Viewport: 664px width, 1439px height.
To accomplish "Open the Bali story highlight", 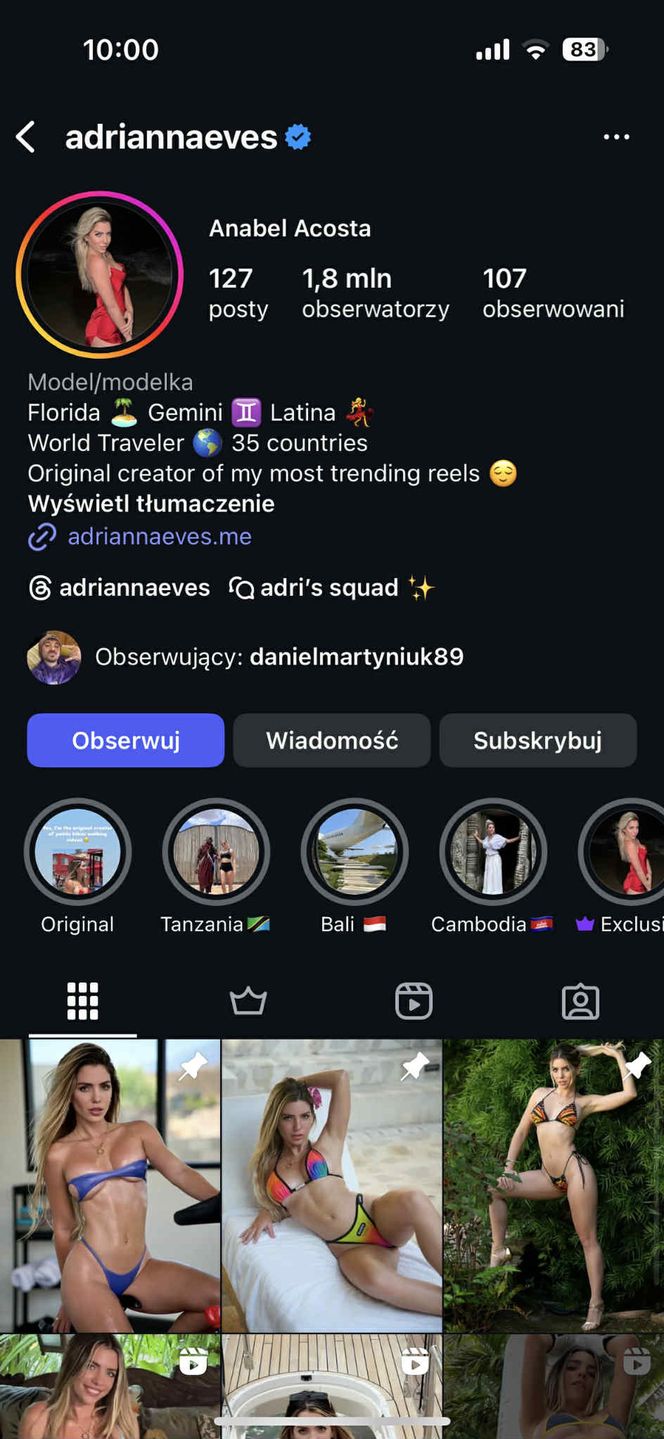I will (354, 852).
